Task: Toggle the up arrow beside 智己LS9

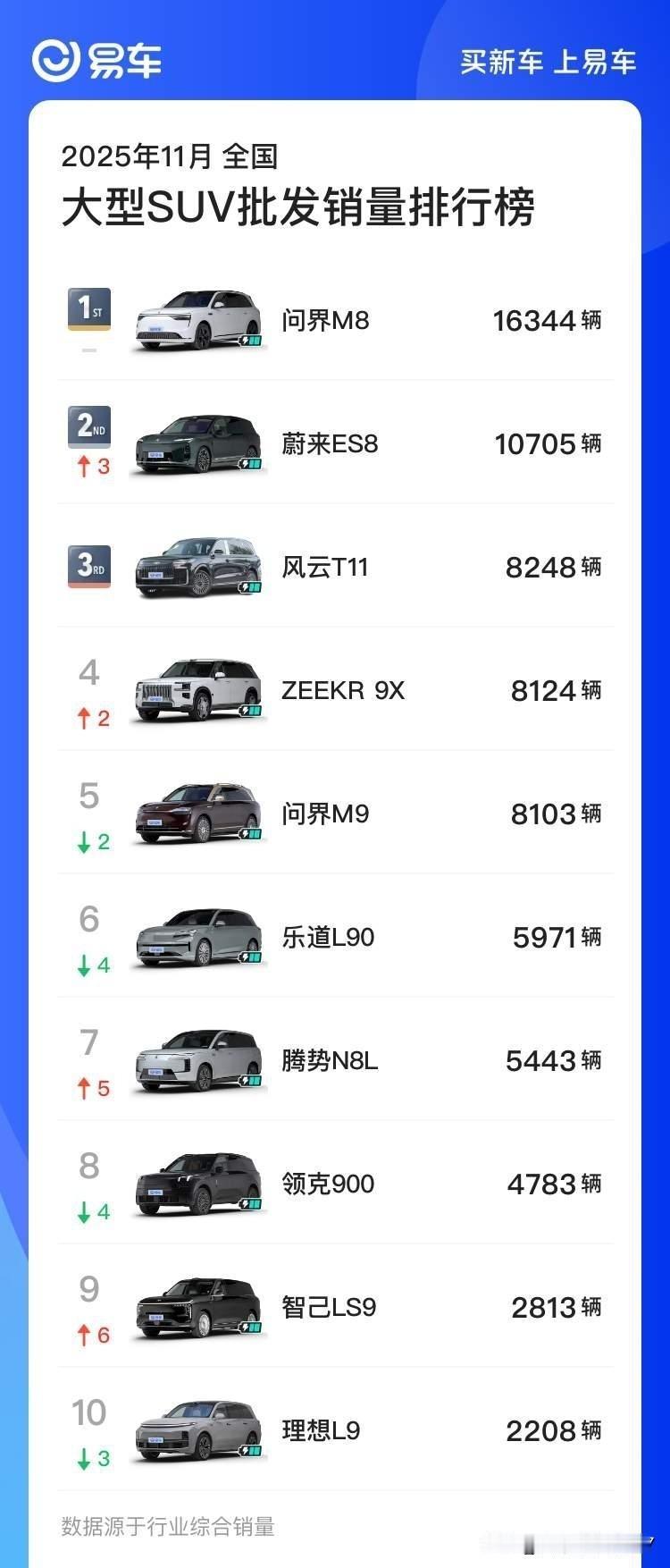Action: 86,1335
